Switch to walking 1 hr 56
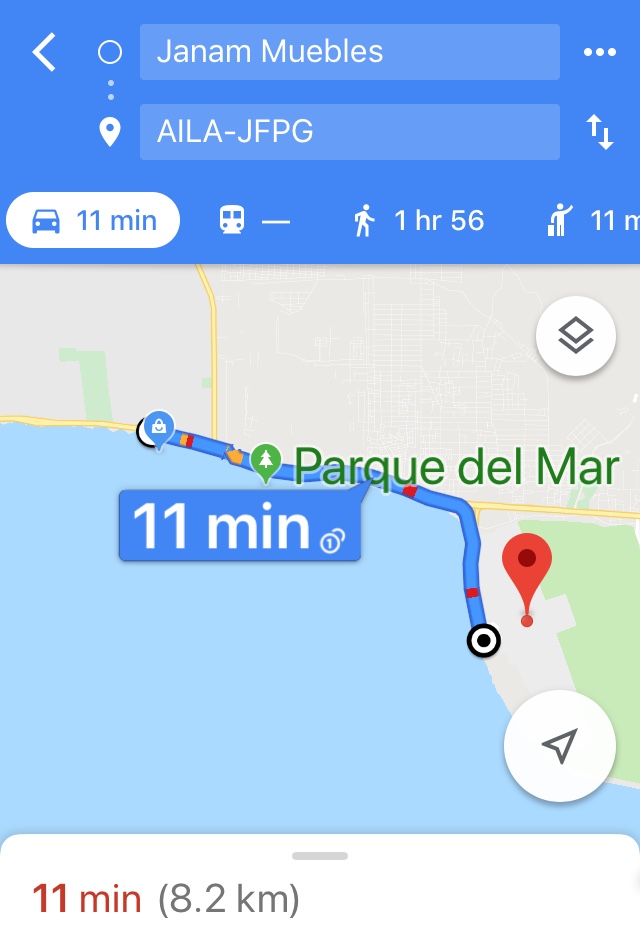 point(419,220)
